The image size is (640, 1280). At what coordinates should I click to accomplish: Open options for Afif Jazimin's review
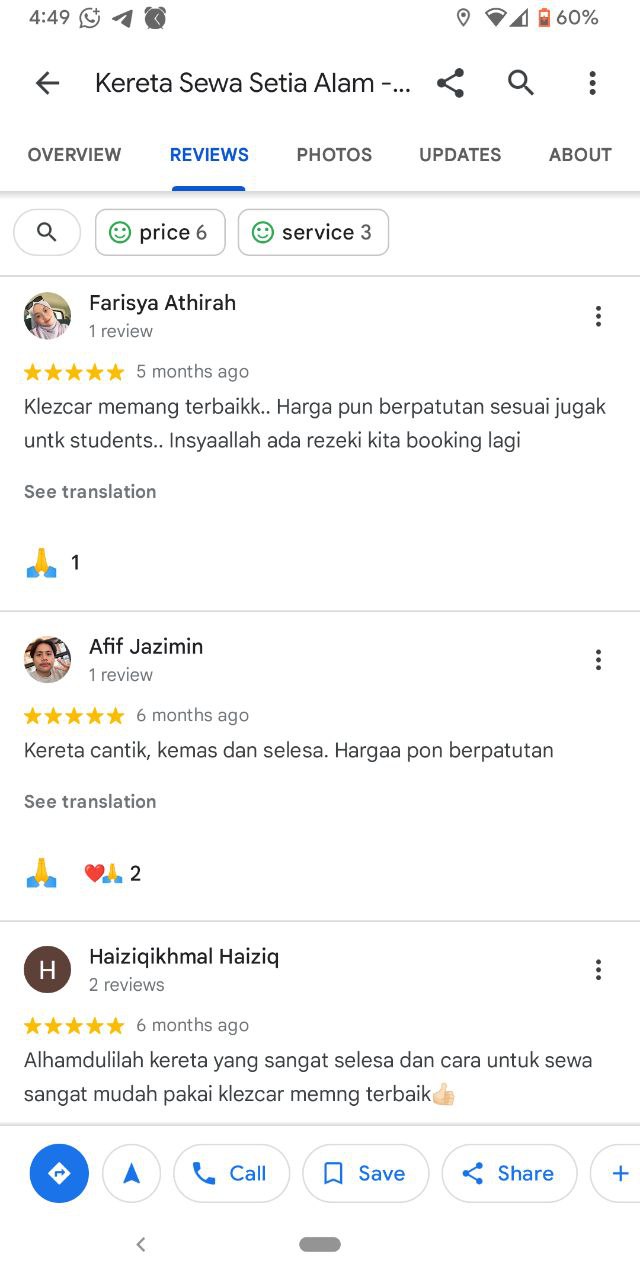pos(598,660)
